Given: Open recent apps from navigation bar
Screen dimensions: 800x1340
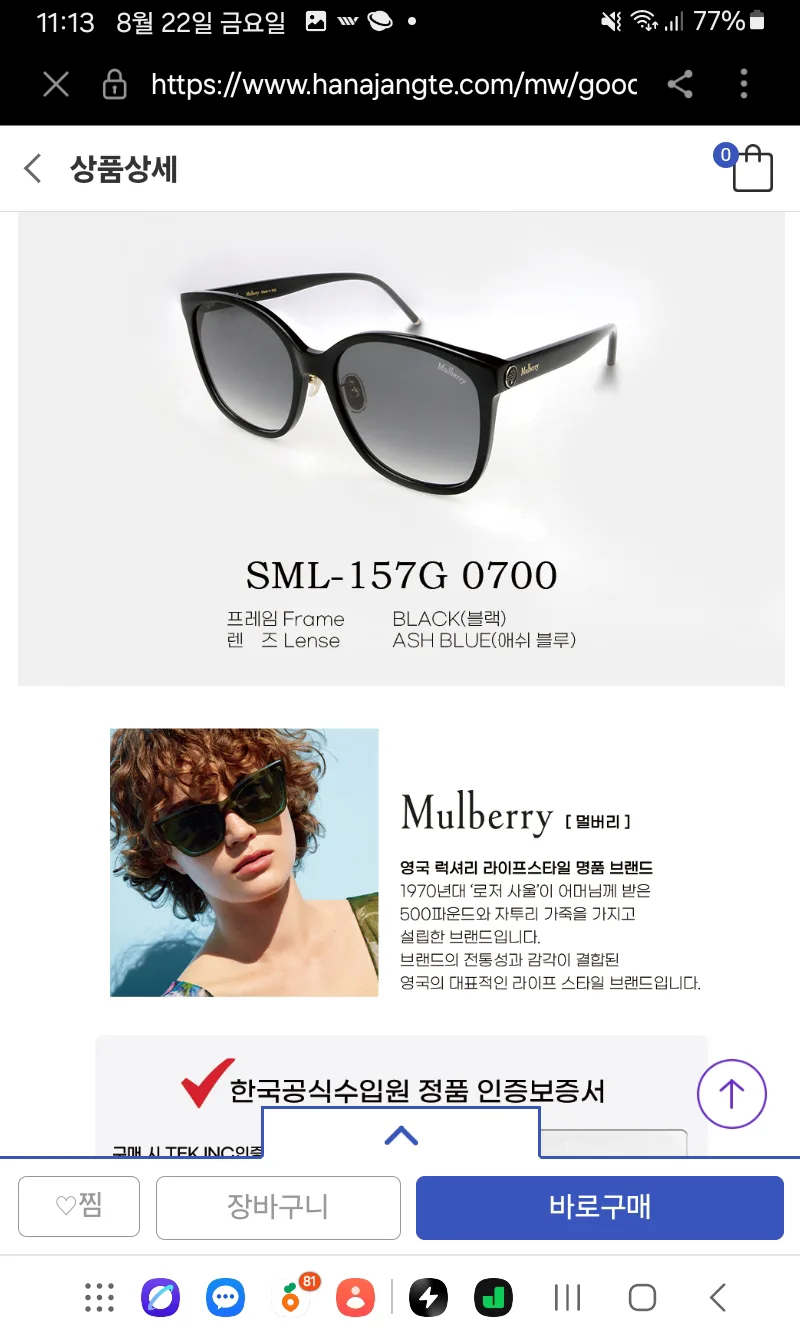Looking at the screenshot, I should (x=567, y=1298).
